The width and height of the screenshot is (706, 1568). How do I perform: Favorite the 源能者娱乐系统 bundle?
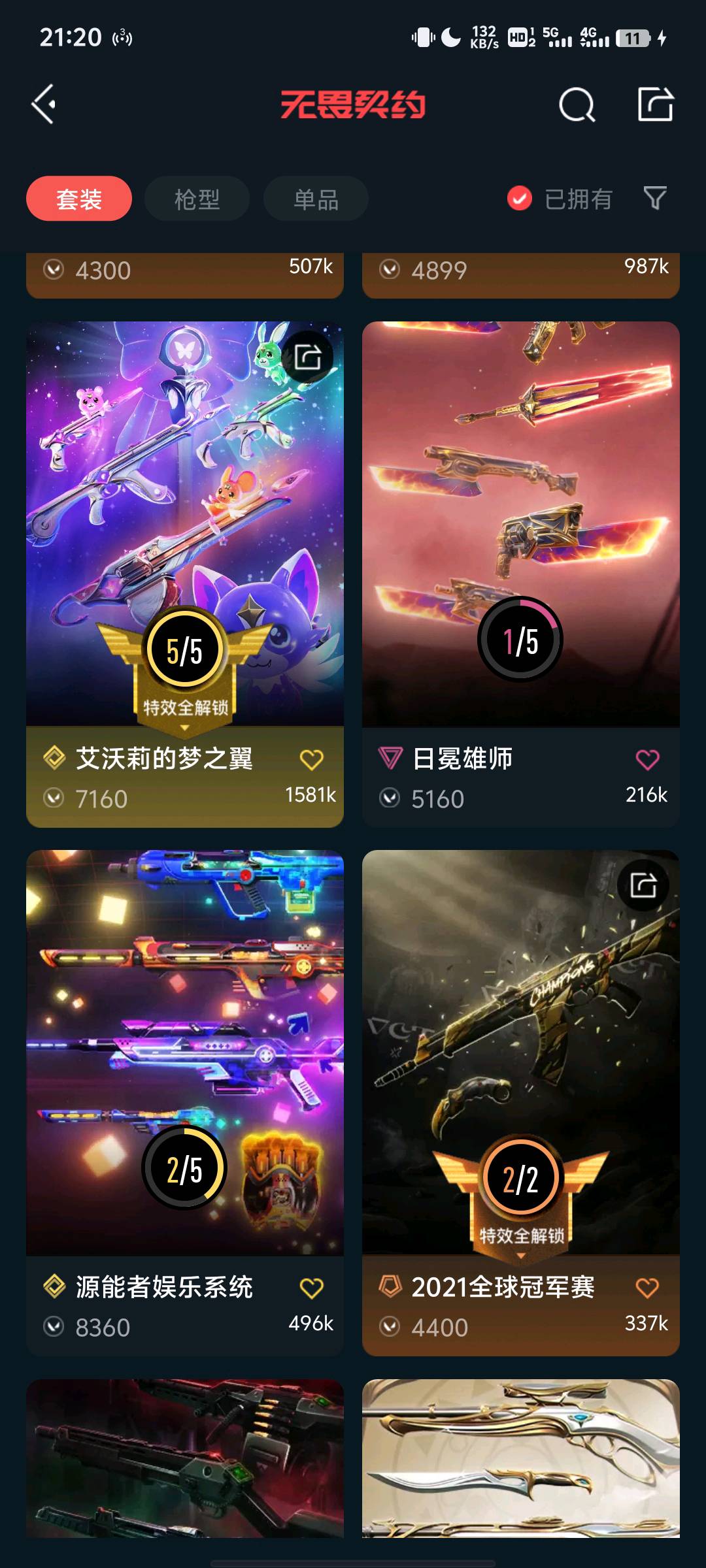311,1288
